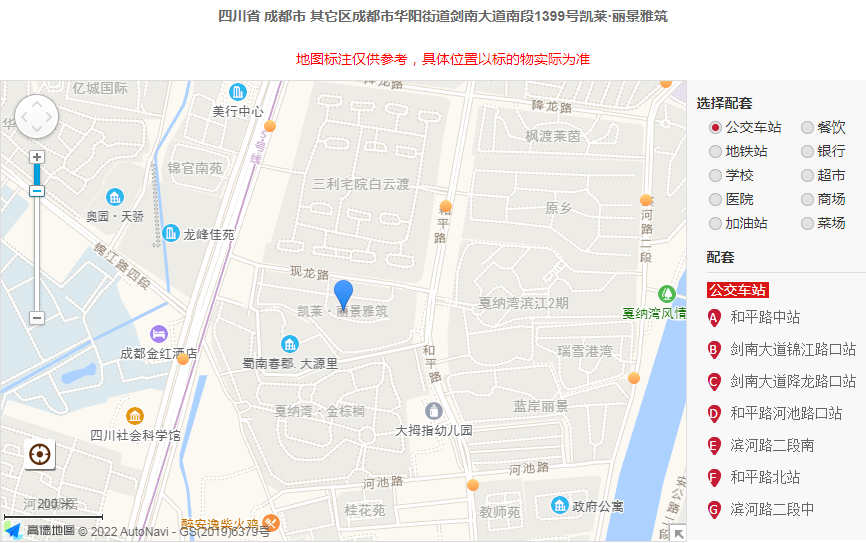Open bus stop 和平路河池路口站
Viewport: 866px width, 543px height.
(x=785, y=413)
